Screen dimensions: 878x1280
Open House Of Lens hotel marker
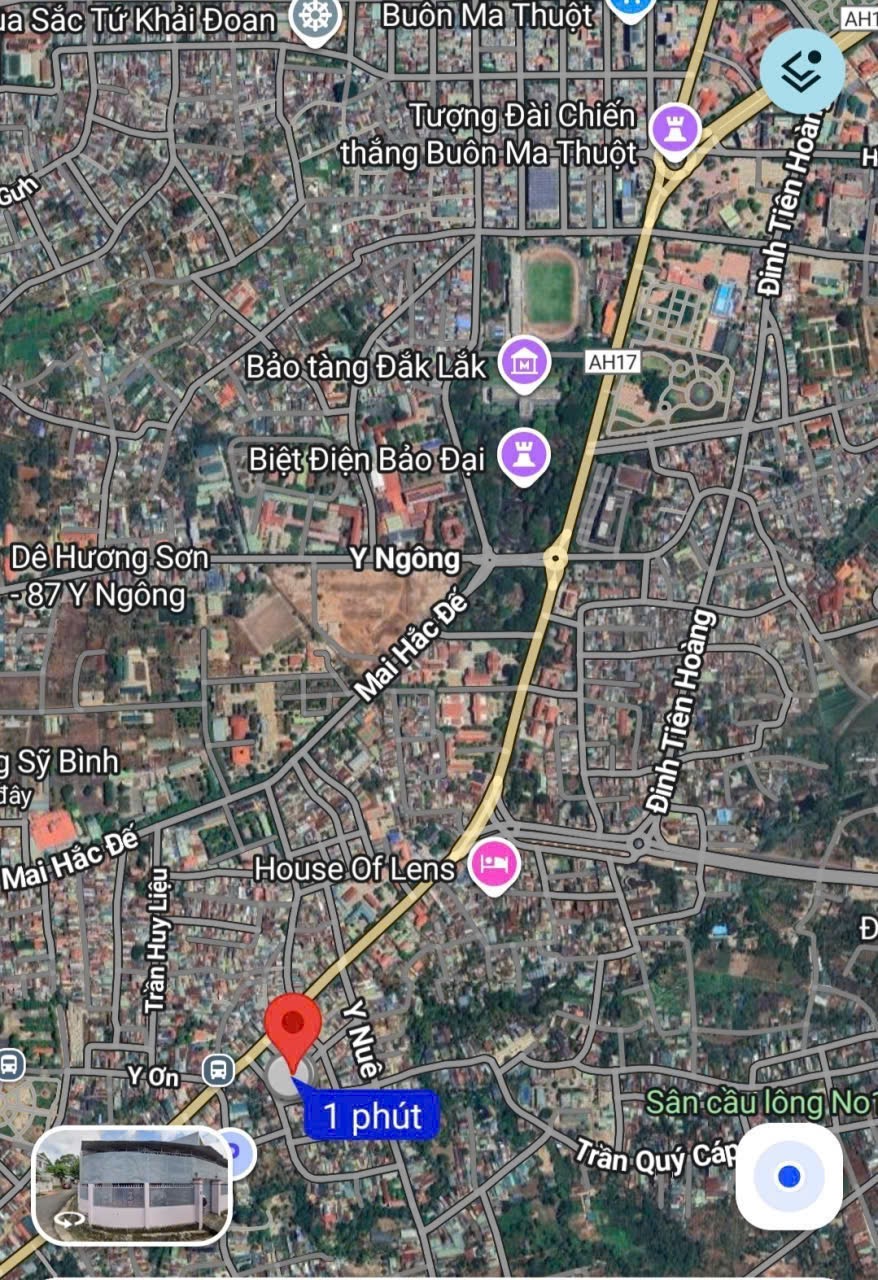[x=493, y=865]
